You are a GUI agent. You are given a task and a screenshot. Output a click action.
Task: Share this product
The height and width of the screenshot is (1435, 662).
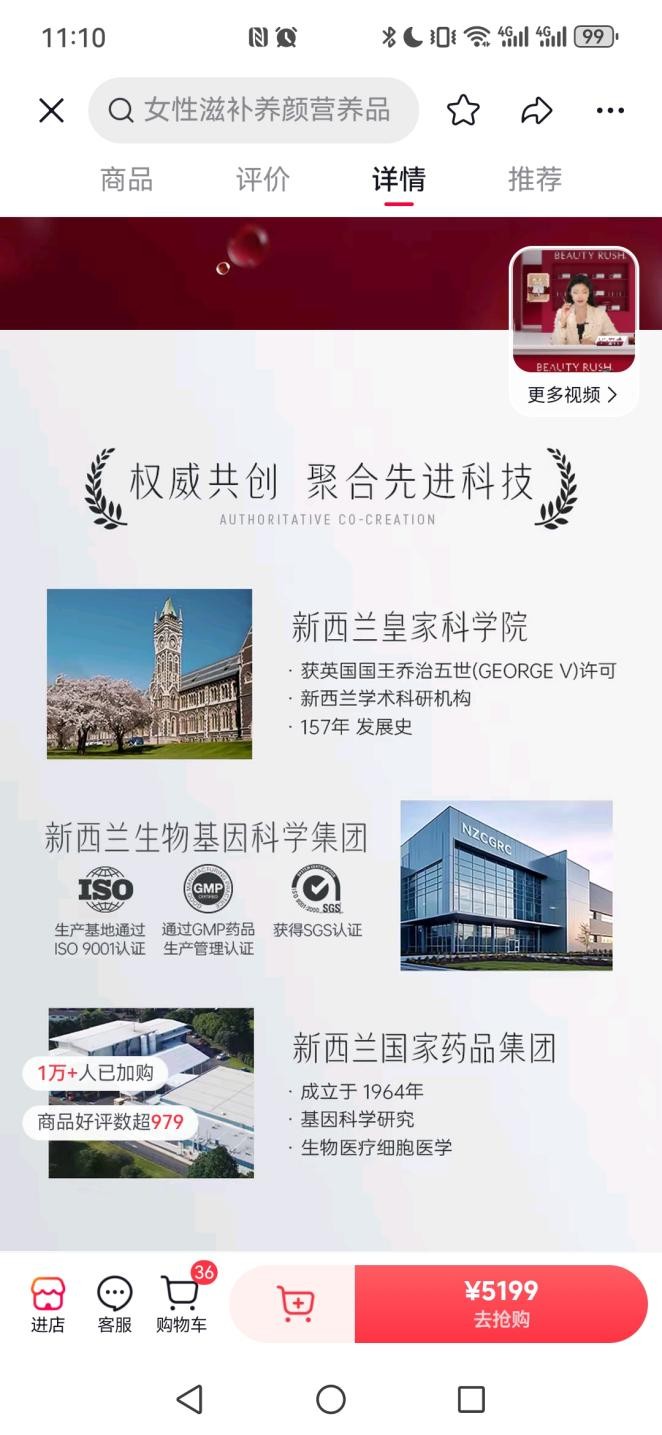point(537,110)
